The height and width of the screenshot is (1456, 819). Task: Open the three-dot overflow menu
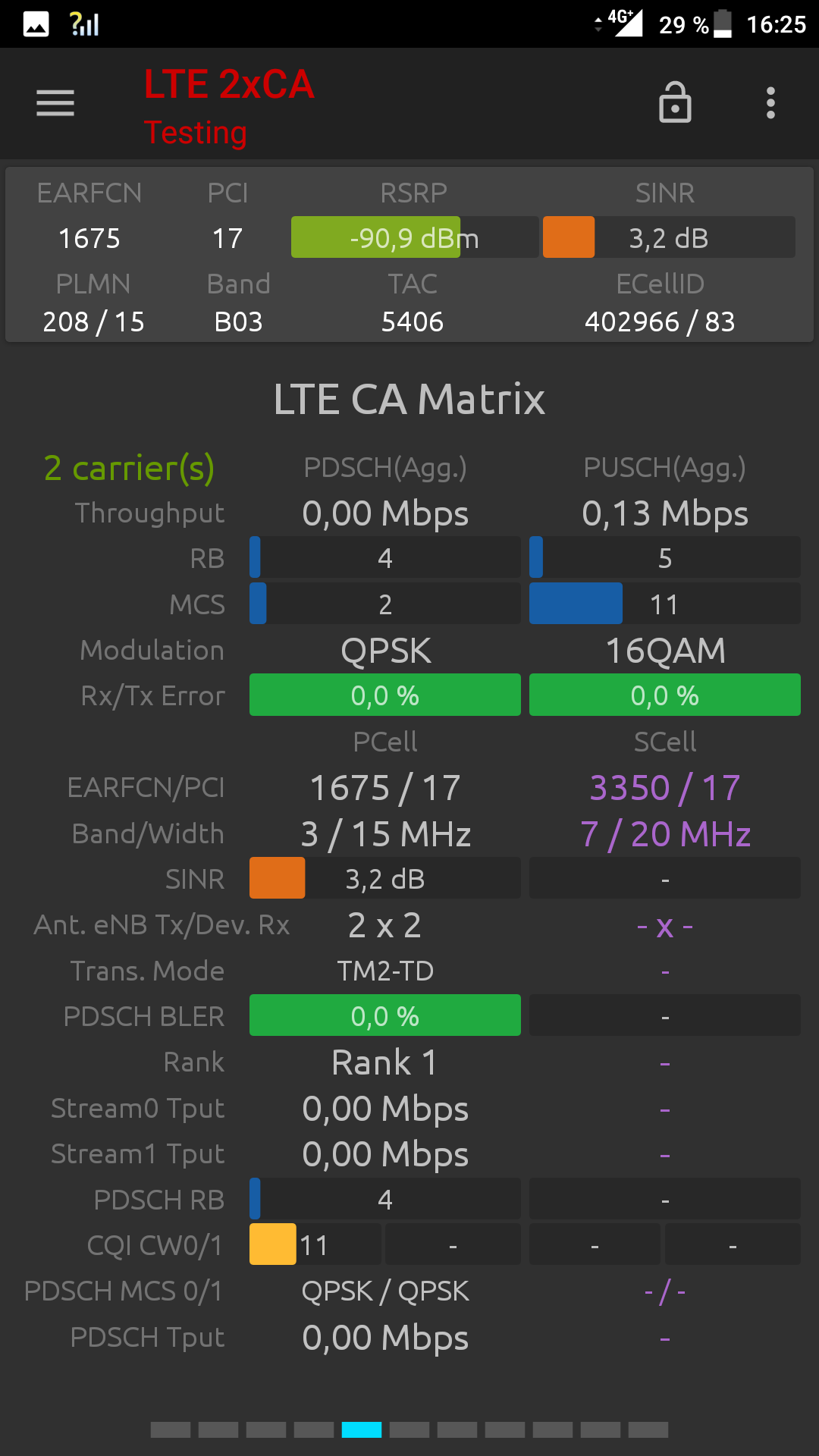pyautogui.click(x=770, y=103)
